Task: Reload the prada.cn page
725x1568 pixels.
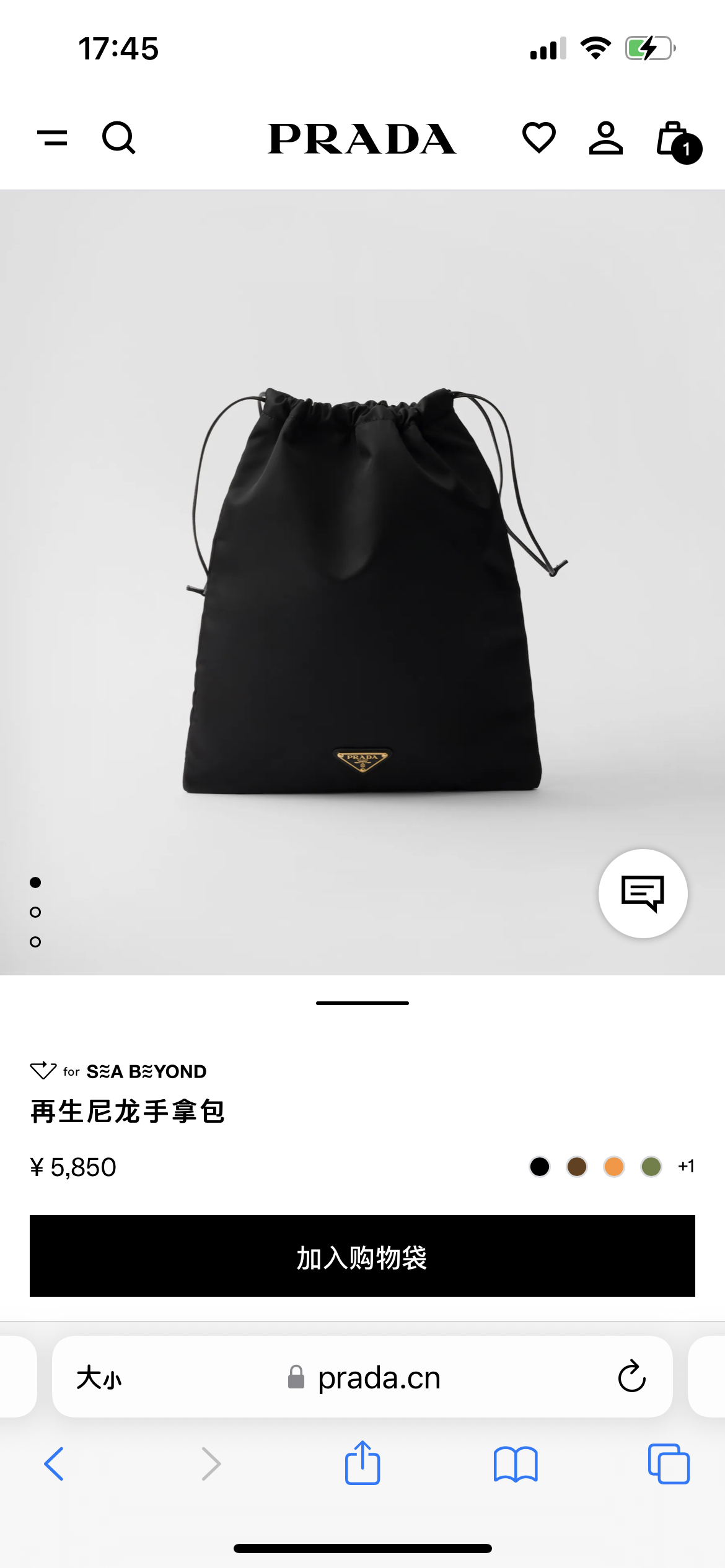Action: click(x=631, y=1377)
